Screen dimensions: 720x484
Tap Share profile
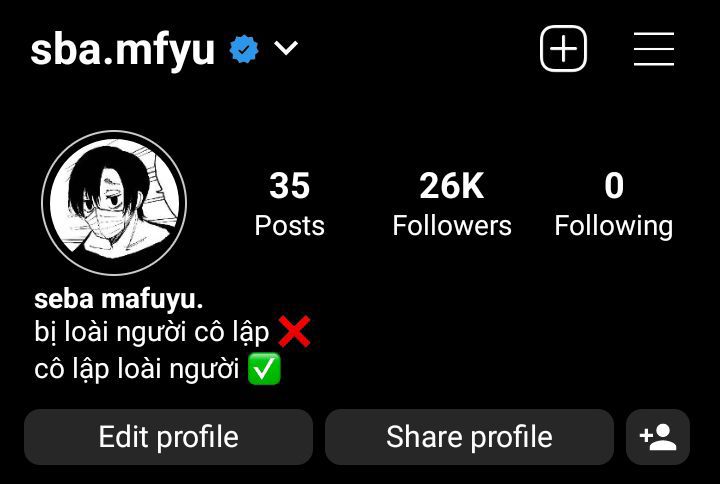pyautogui.click(x=469, y=437)
